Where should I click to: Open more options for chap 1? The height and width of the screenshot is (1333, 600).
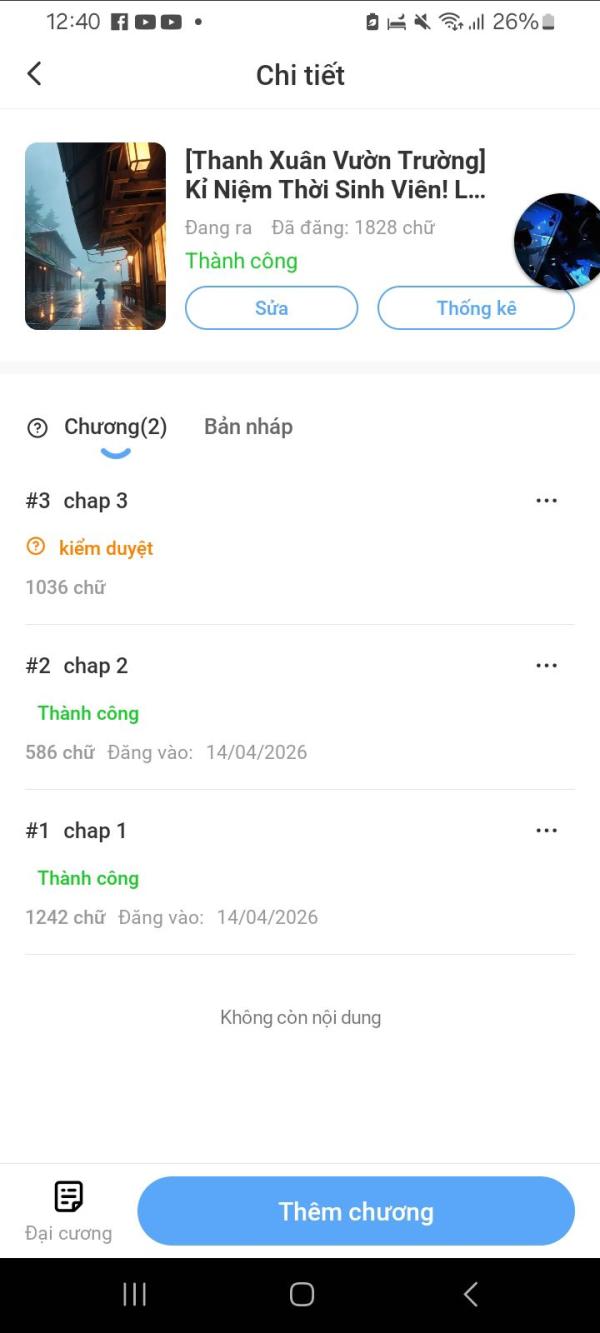pyautogui.click(x=546, y=830)
